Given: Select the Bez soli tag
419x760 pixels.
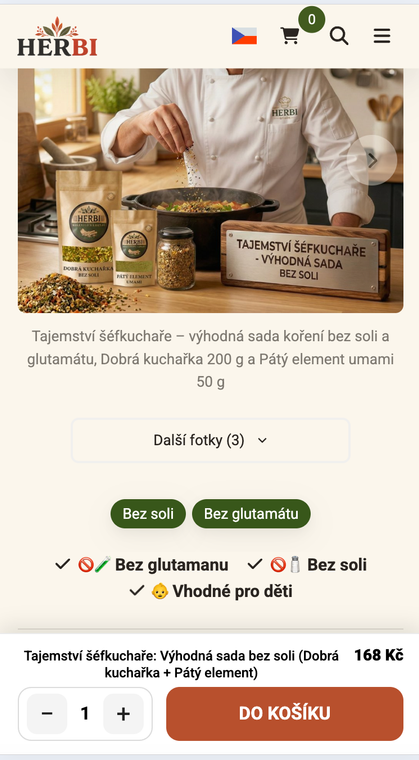Looking at the screenshot, I should pos(148,514).
